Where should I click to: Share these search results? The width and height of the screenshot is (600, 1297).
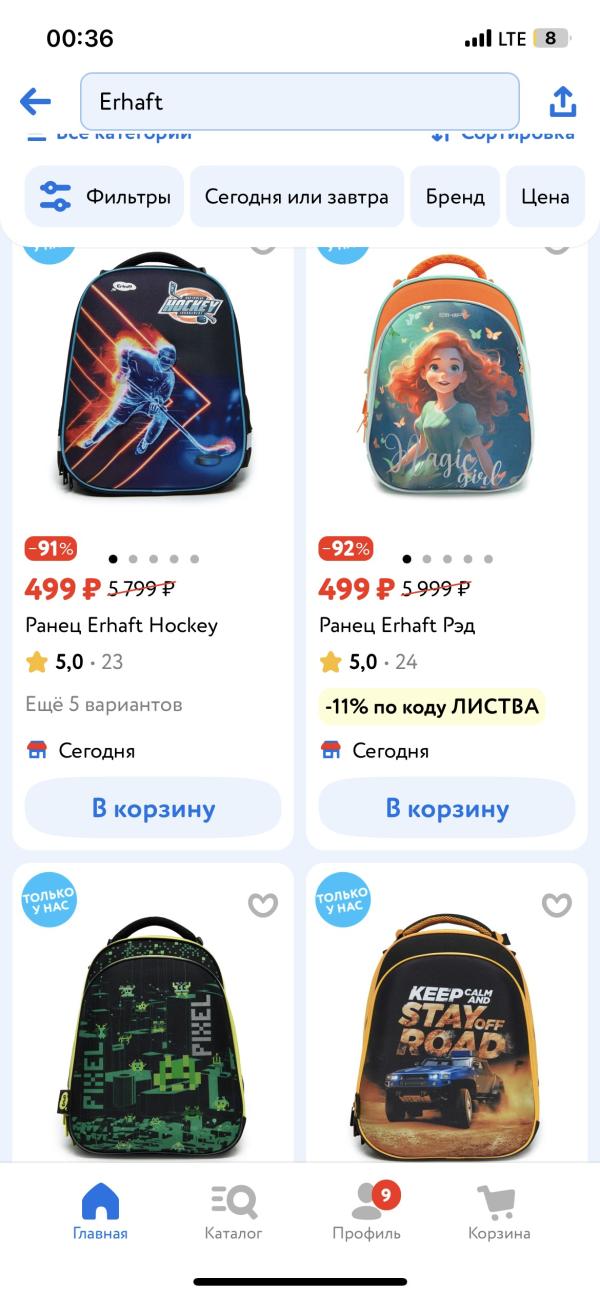click(x=563, y=101)
